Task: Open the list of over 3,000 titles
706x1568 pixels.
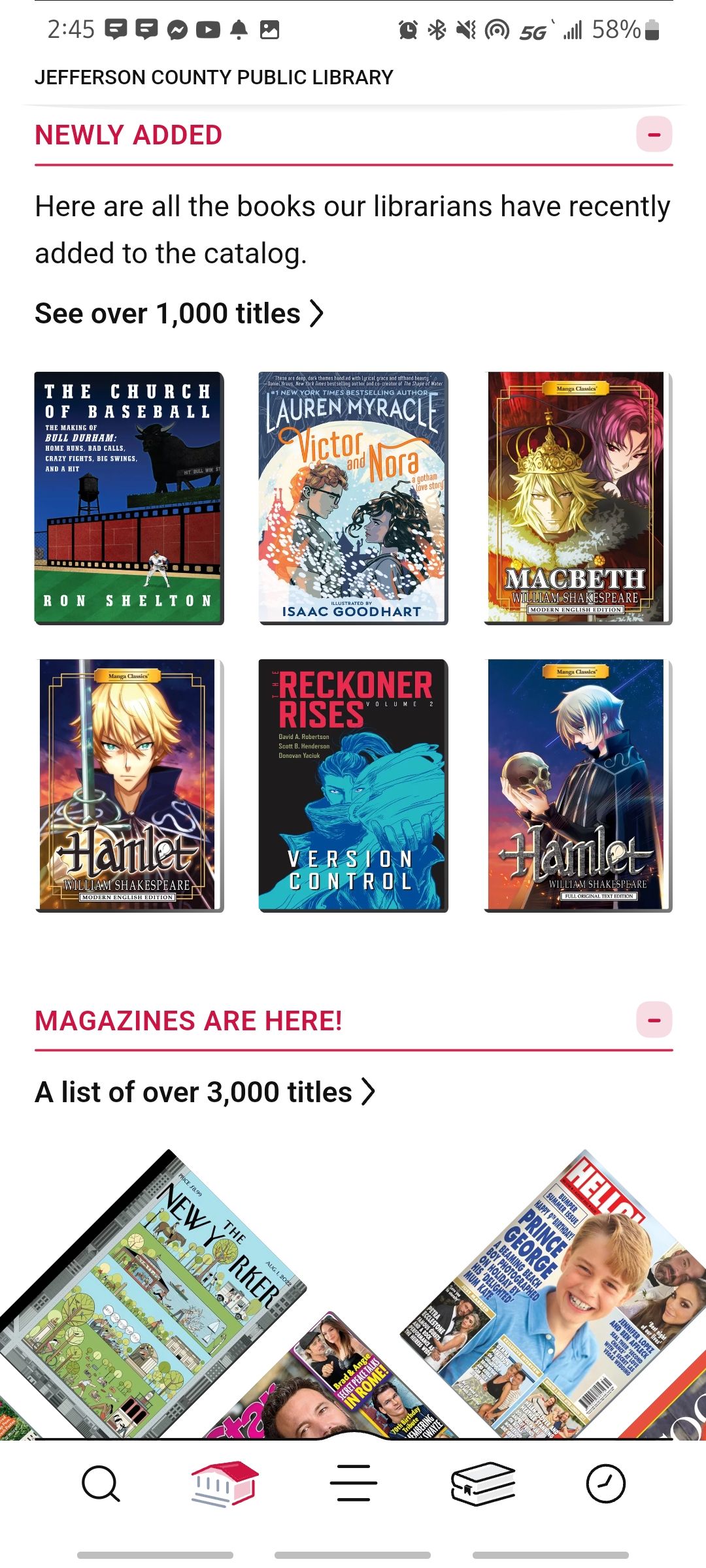Action: (x=205, y=1092)
